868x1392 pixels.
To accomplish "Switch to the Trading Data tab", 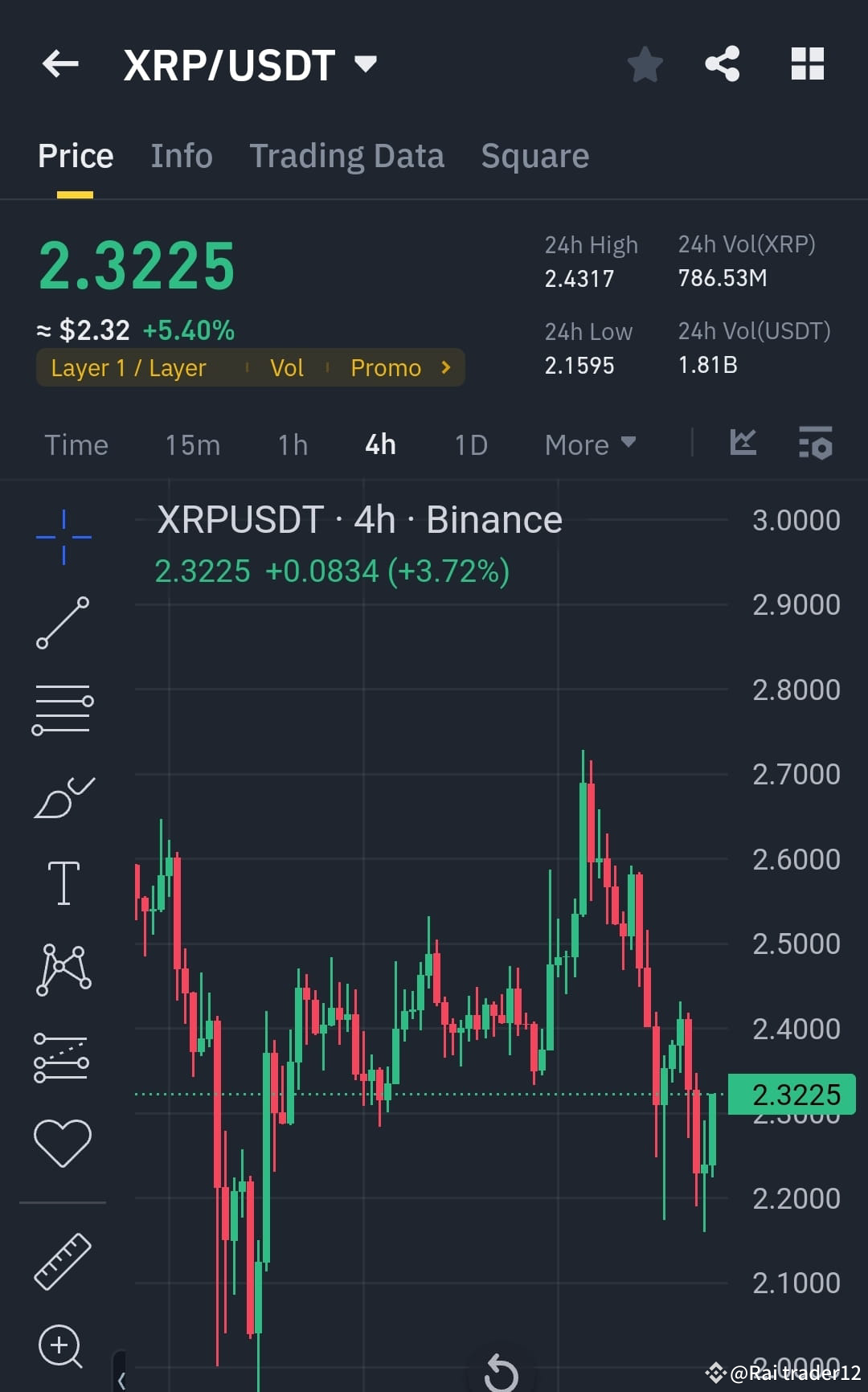I will (x=347, y=155).
